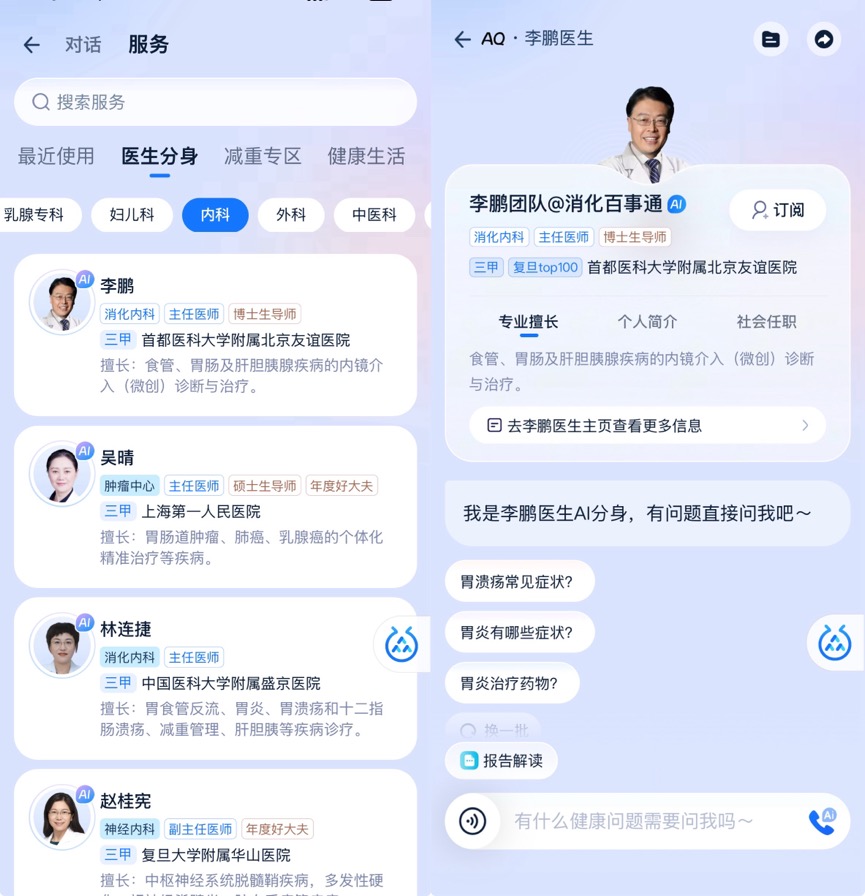Switch to the 最近使用 tab
This screenshot has width=865, height=896.
click(x=56, y=156)
